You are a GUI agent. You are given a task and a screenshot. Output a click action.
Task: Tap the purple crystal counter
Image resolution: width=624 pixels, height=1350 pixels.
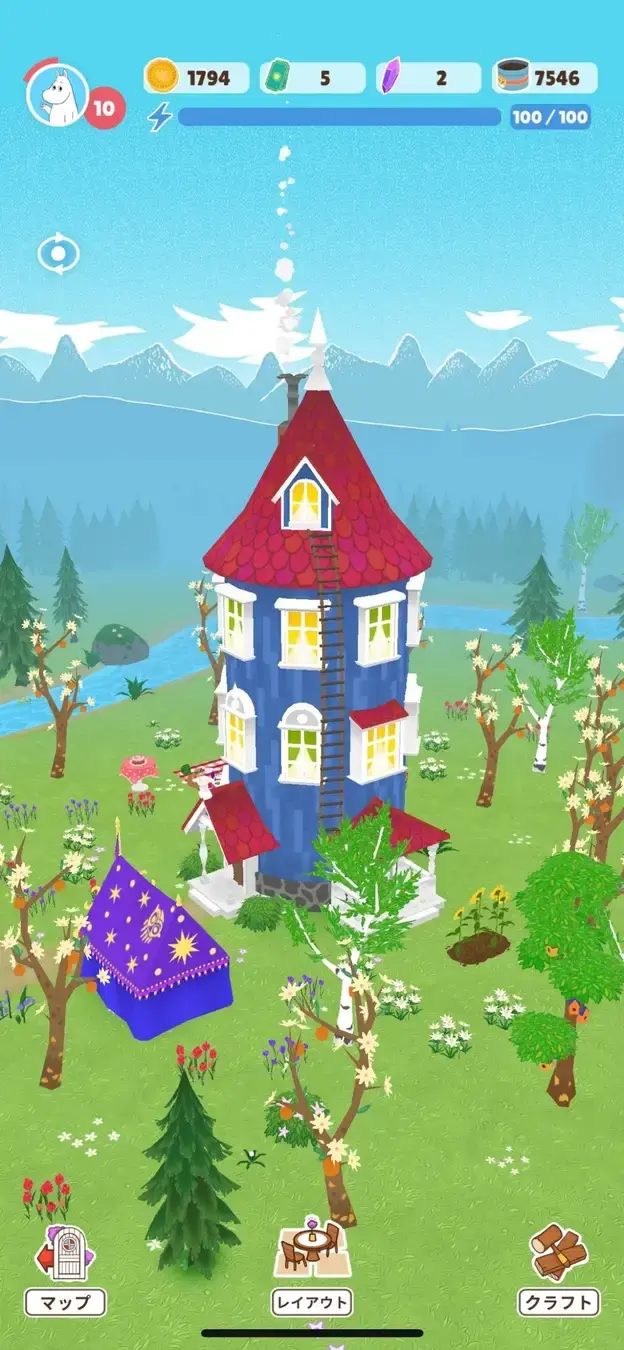[428, 78]
